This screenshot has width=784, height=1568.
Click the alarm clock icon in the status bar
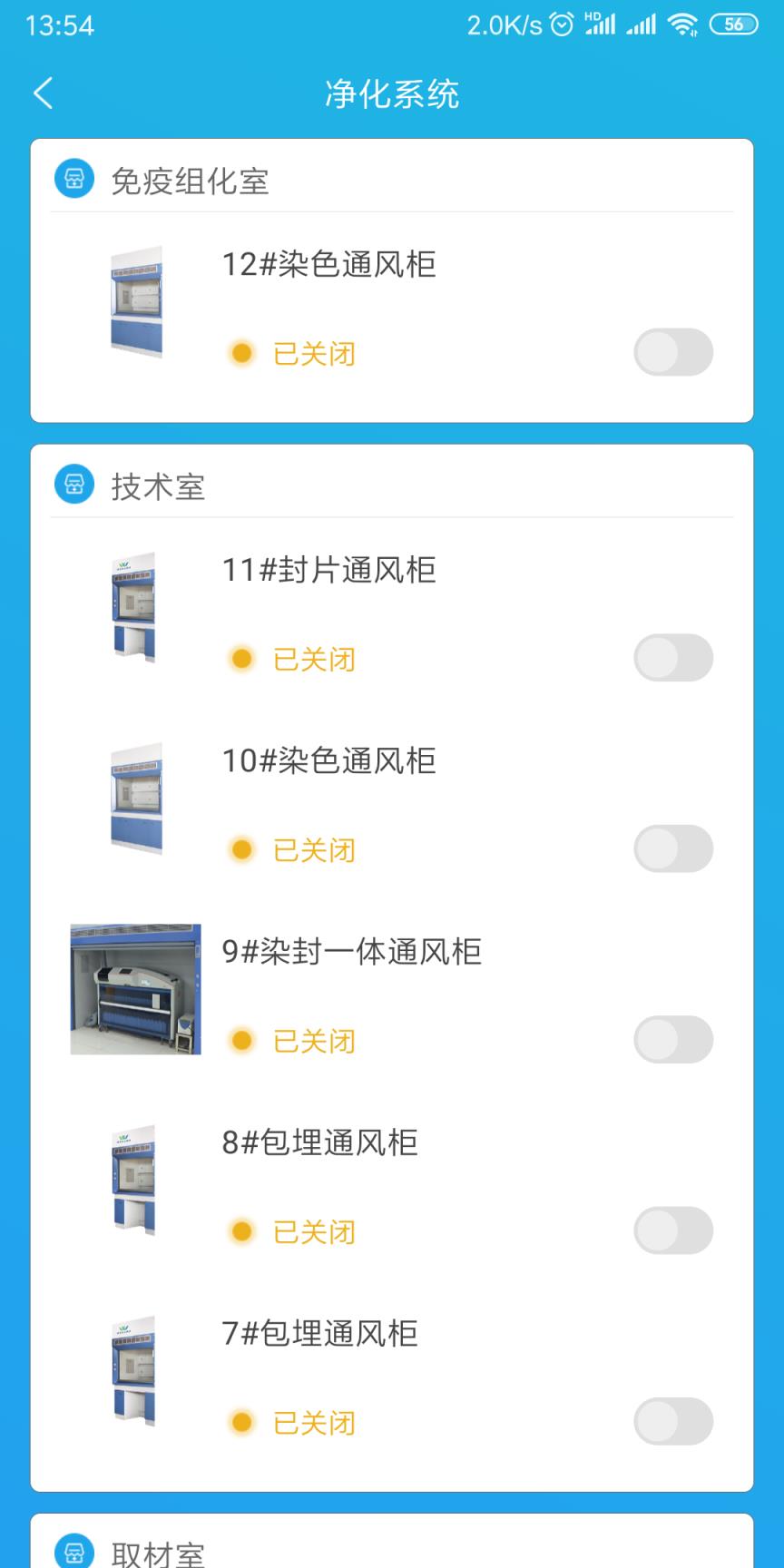563,24
